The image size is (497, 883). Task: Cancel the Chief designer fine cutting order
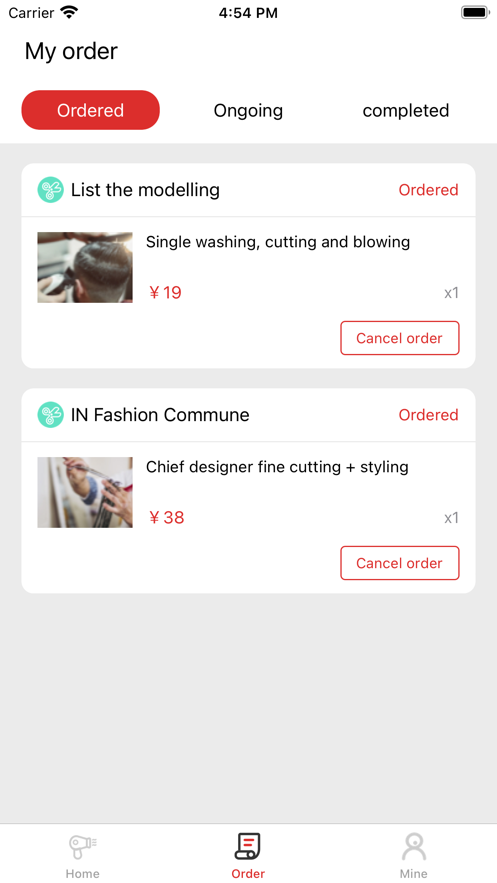coord(400,563)
